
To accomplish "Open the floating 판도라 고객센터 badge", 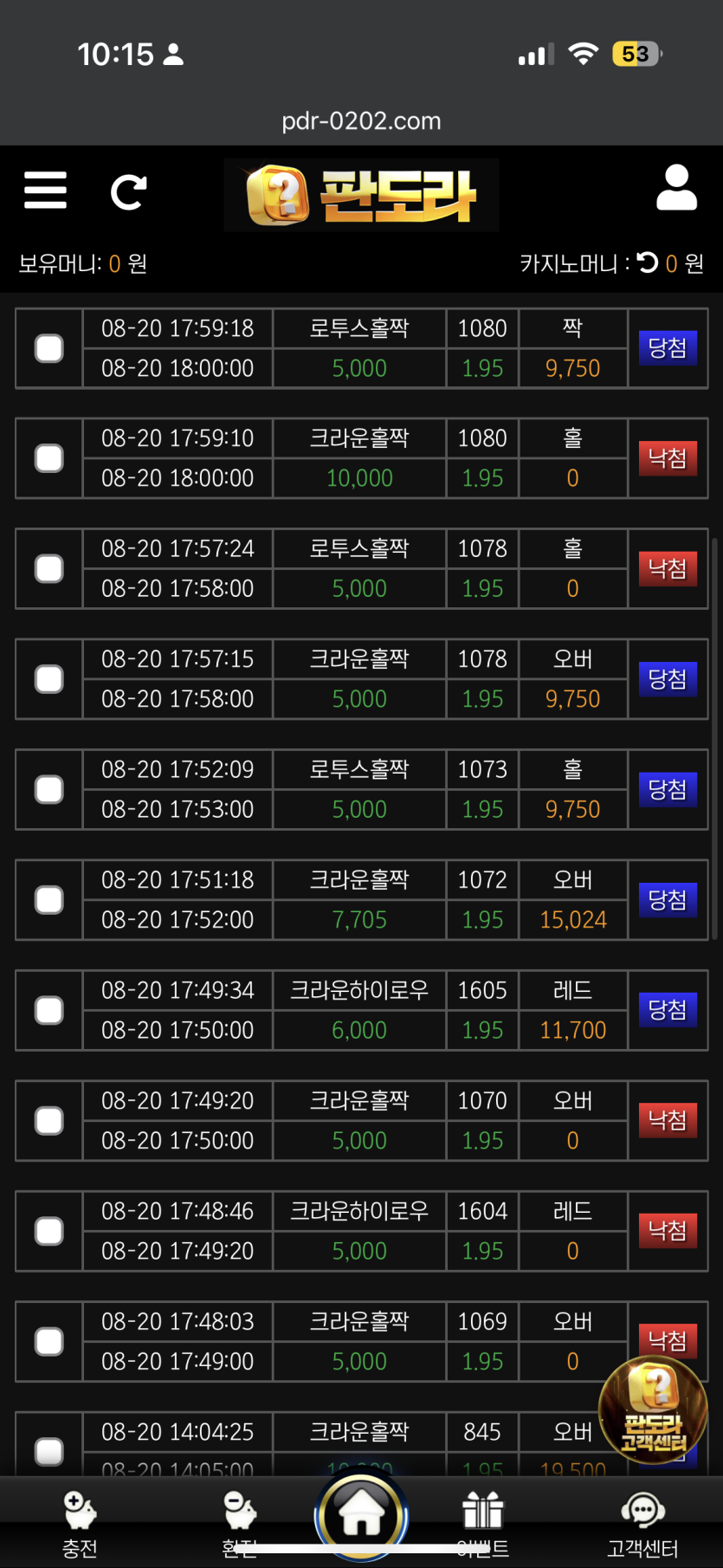I will point(654,1410).
